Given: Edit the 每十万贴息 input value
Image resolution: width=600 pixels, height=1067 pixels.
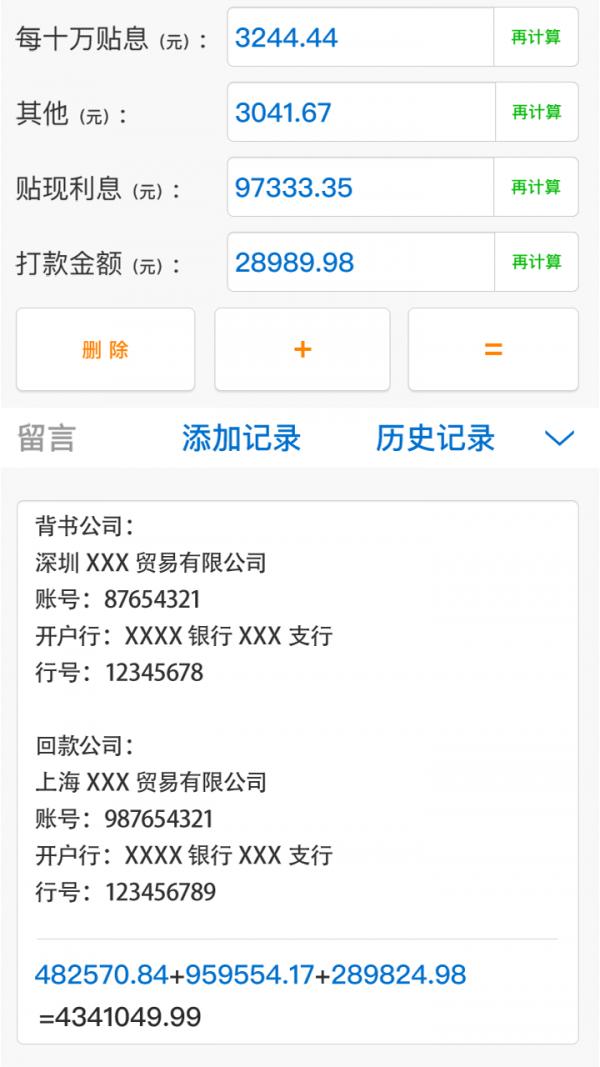Looking at the screenshot, I should [x=361, y=37].
